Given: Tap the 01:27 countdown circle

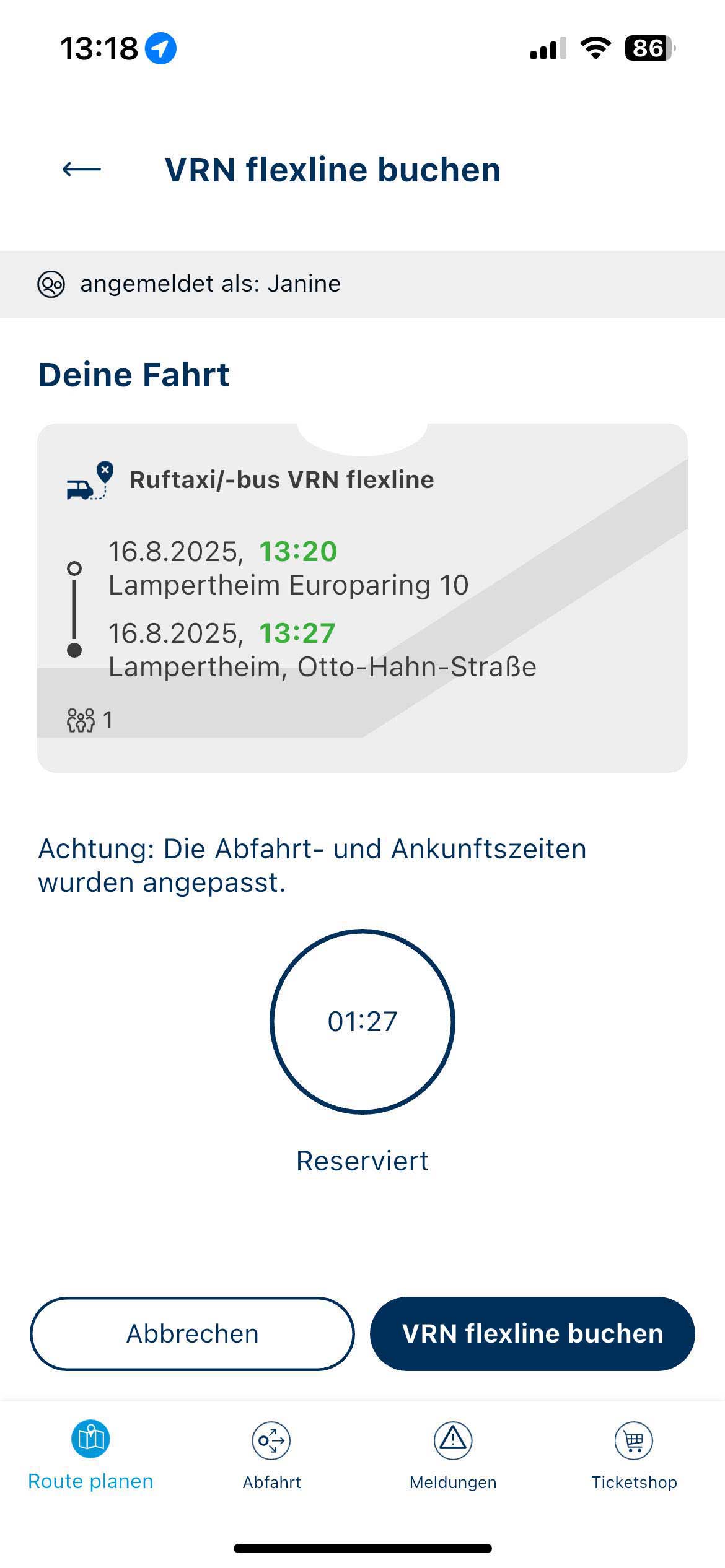Looking at the screenshot, I should (362, 1021).
